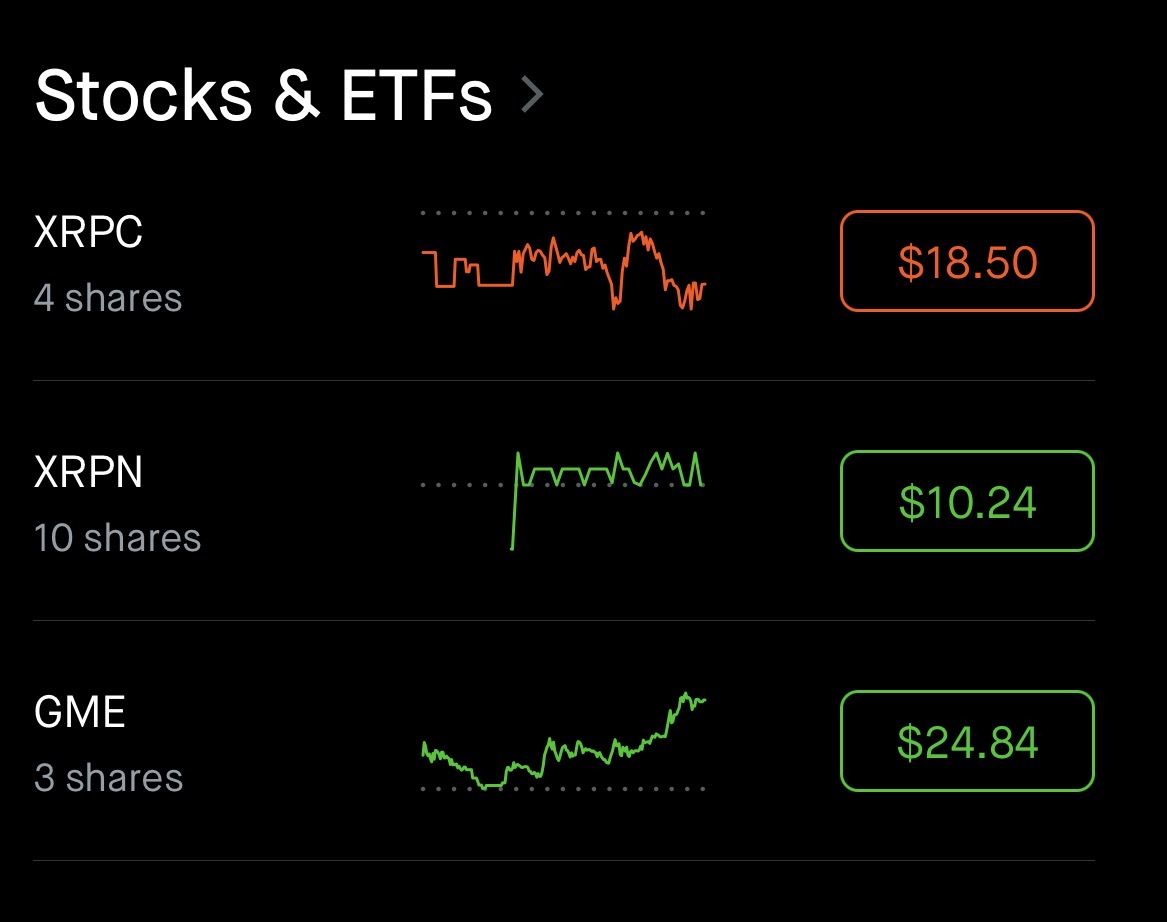Tap the $24.84 price button for GME

[x=967, y=741]
